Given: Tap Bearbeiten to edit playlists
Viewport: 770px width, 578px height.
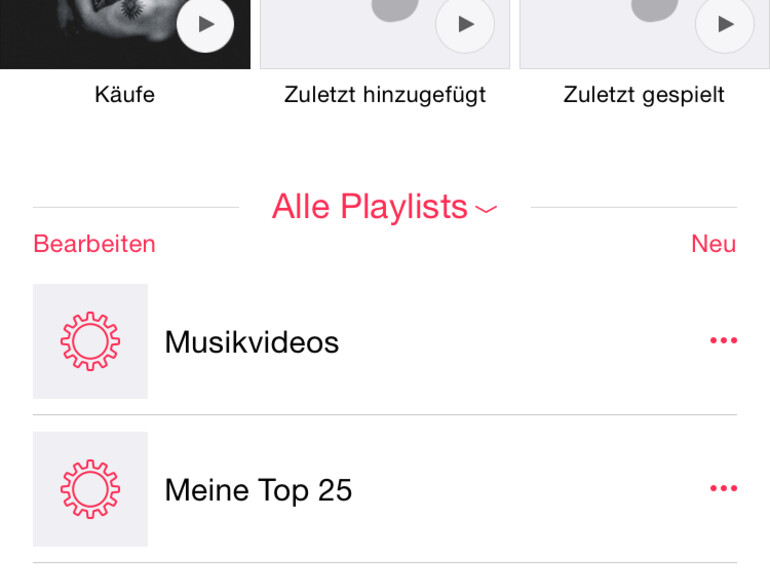Looking at the screenshot, I should [x=94, y=244].
